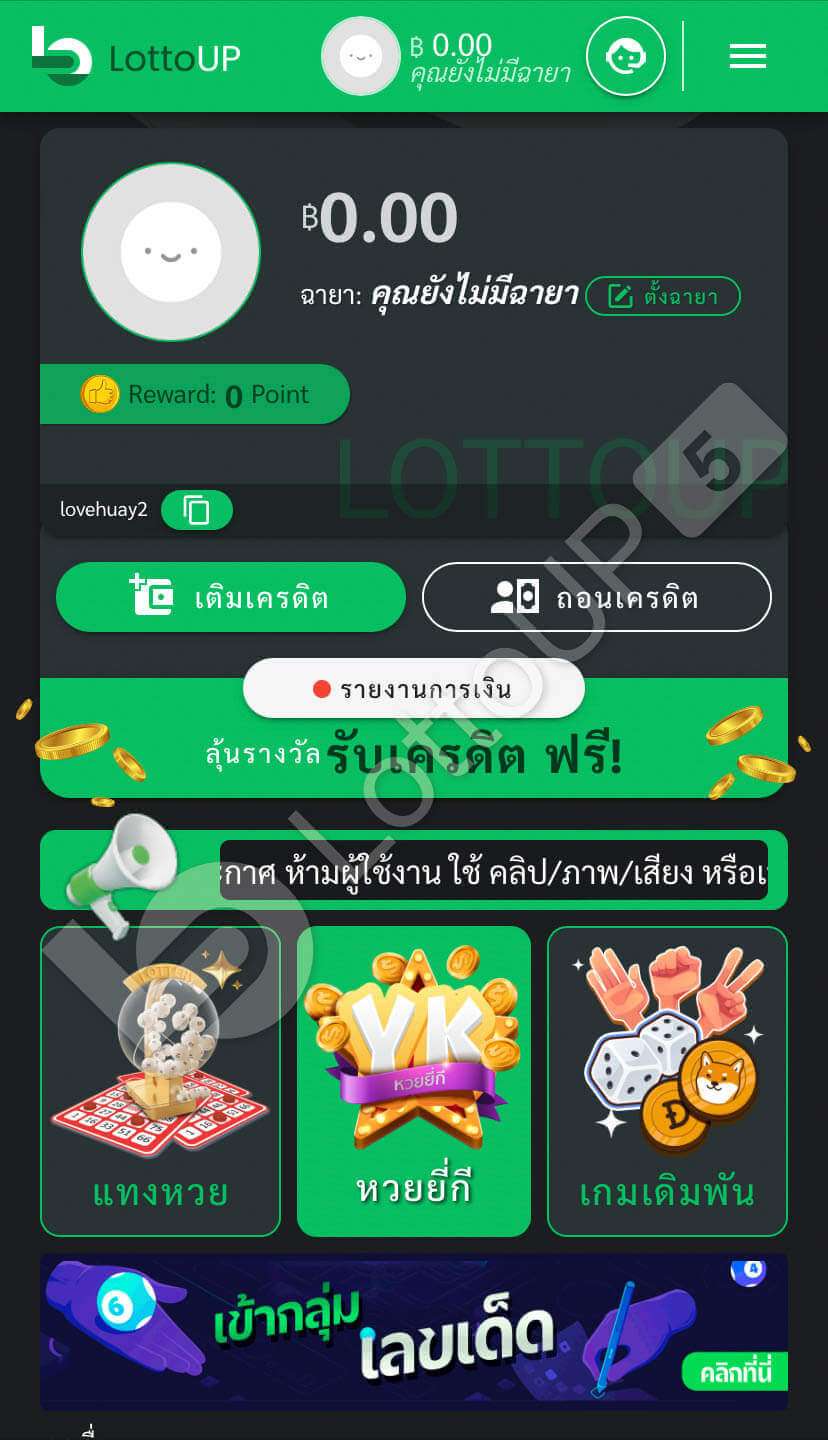This screenshot has width=828, height=1440.
Task: Tap the ตั้งฉายา edit button
Action: pos(662,296)
